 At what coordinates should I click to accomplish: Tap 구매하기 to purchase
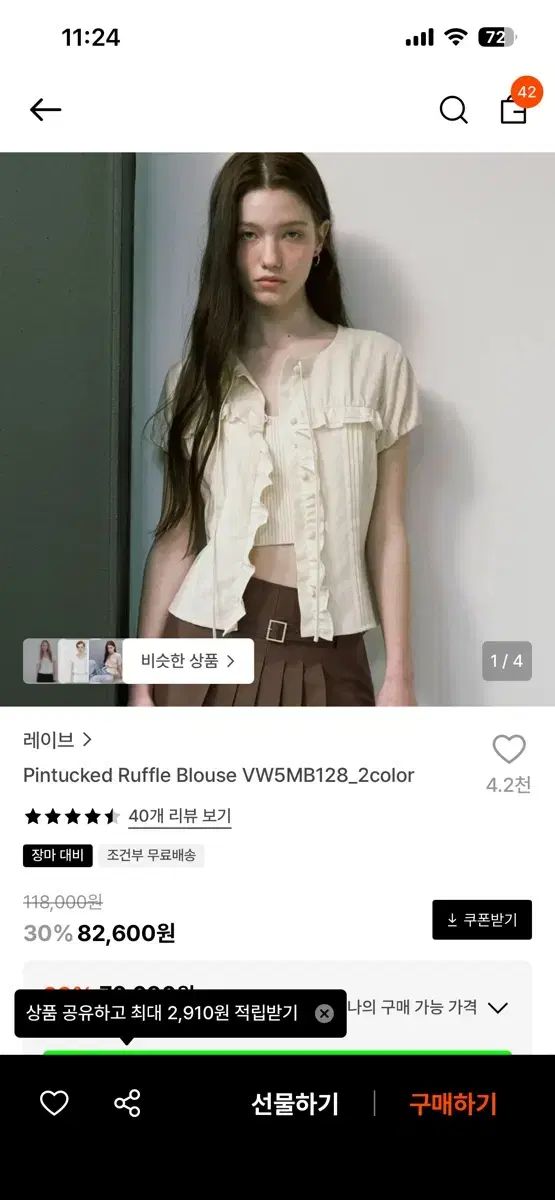click(x=453, y=1104)
